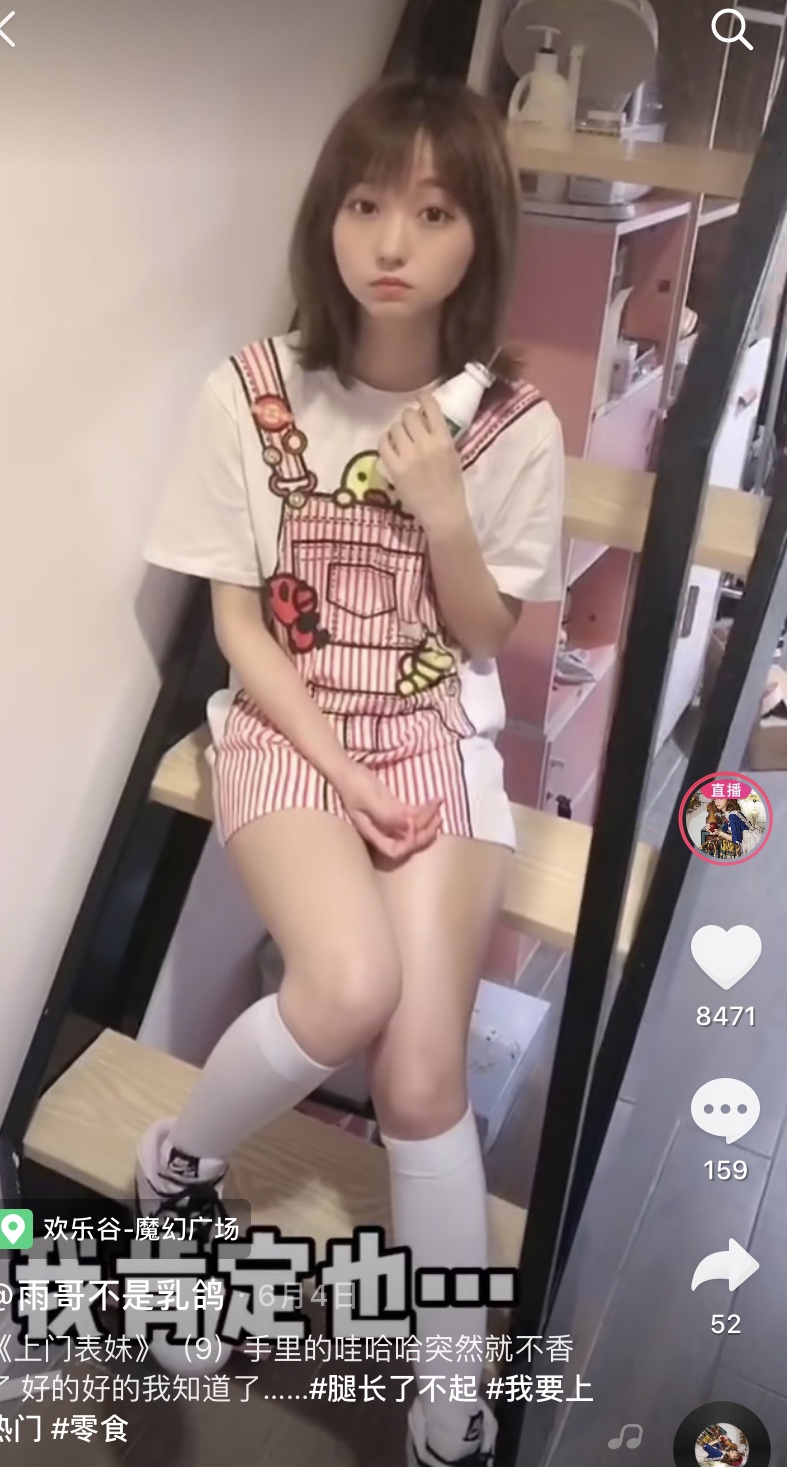This screenshot has height=1467, width=787.
Task: Open the spinning music disc
Action: pos(722,1440)
